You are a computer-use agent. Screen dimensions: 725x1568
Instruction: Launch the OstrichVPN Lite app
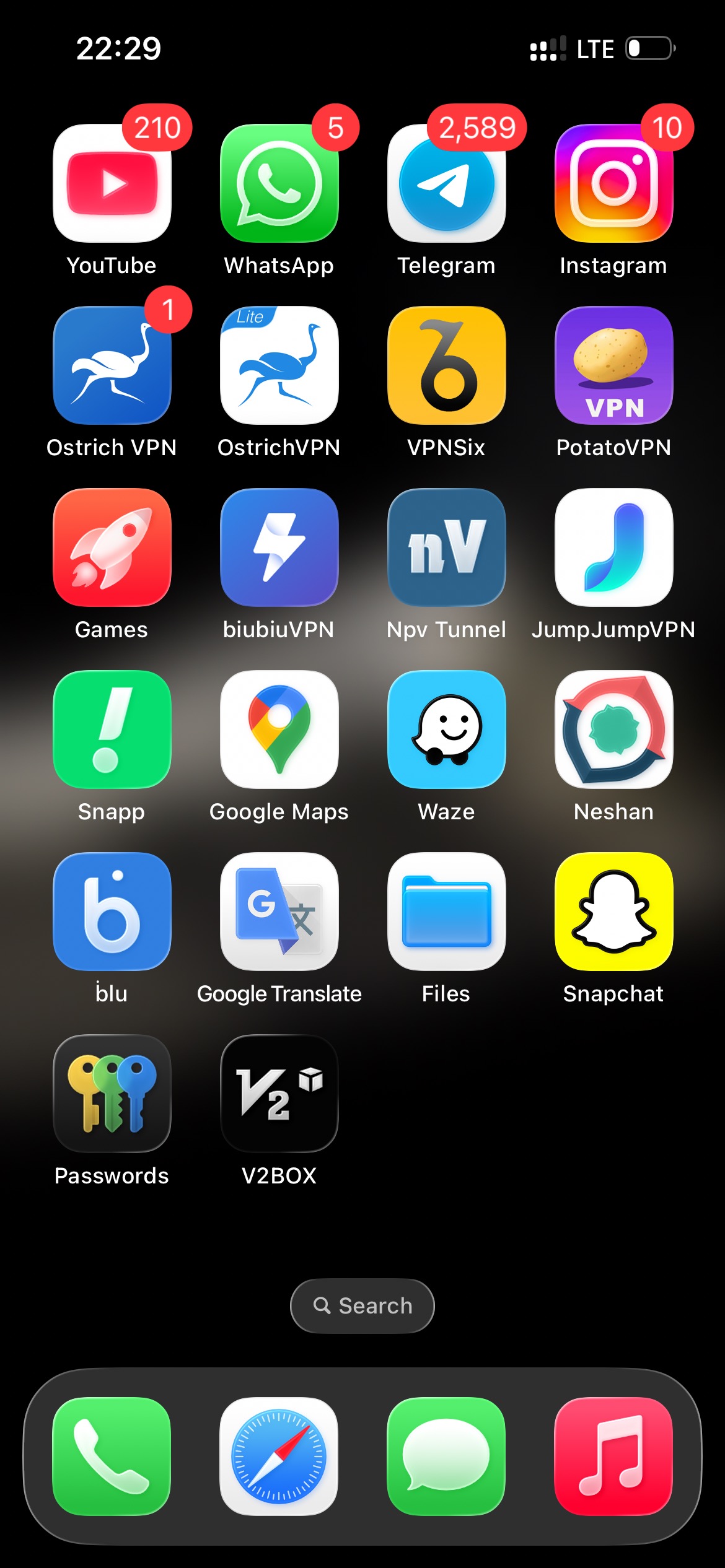(x=279, y=365)
